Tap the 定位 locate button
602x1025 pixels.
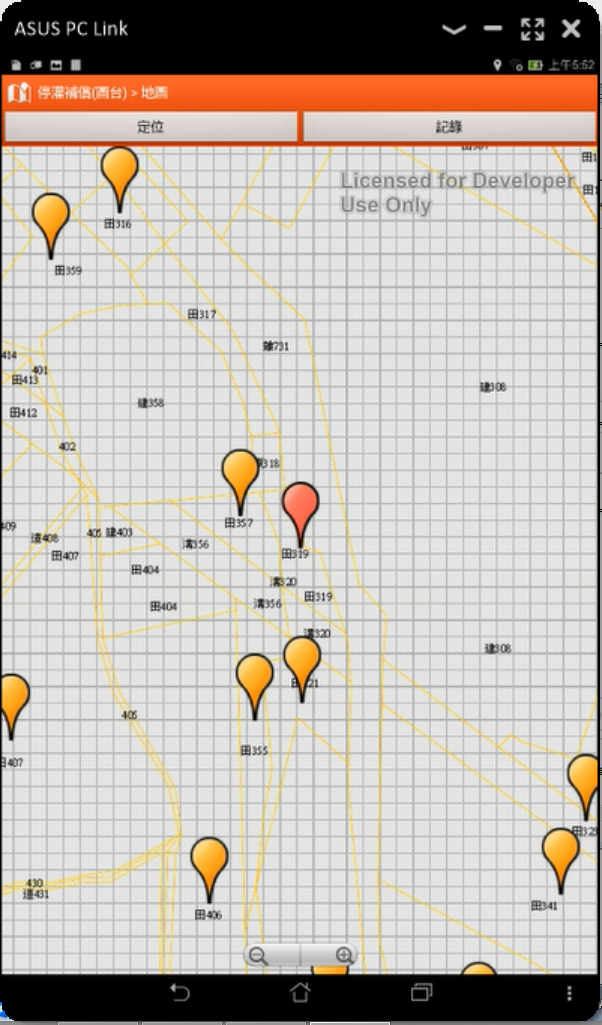(151, 127)
